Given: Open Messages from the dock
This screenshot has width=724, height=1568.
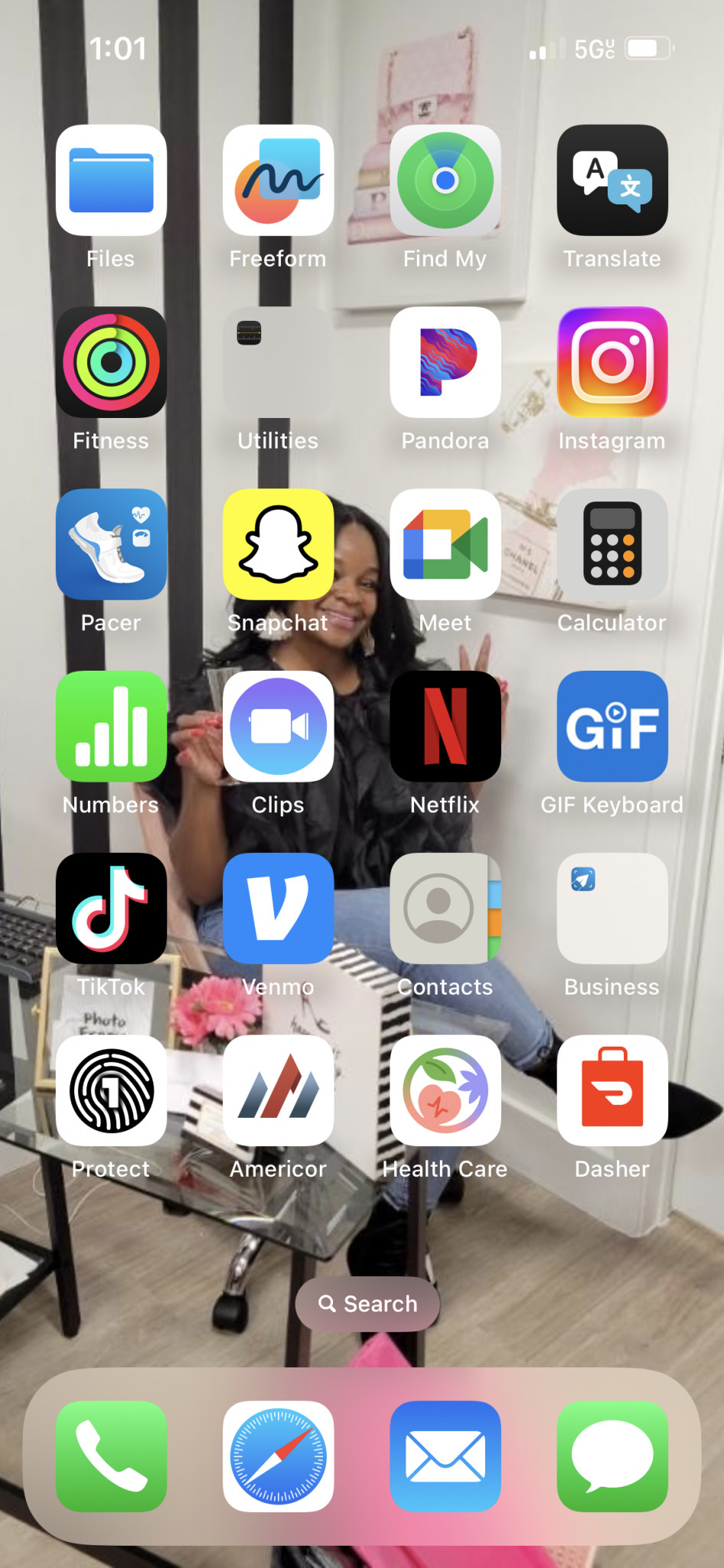Looking at the screenshot, I should tap(612, 1456).
